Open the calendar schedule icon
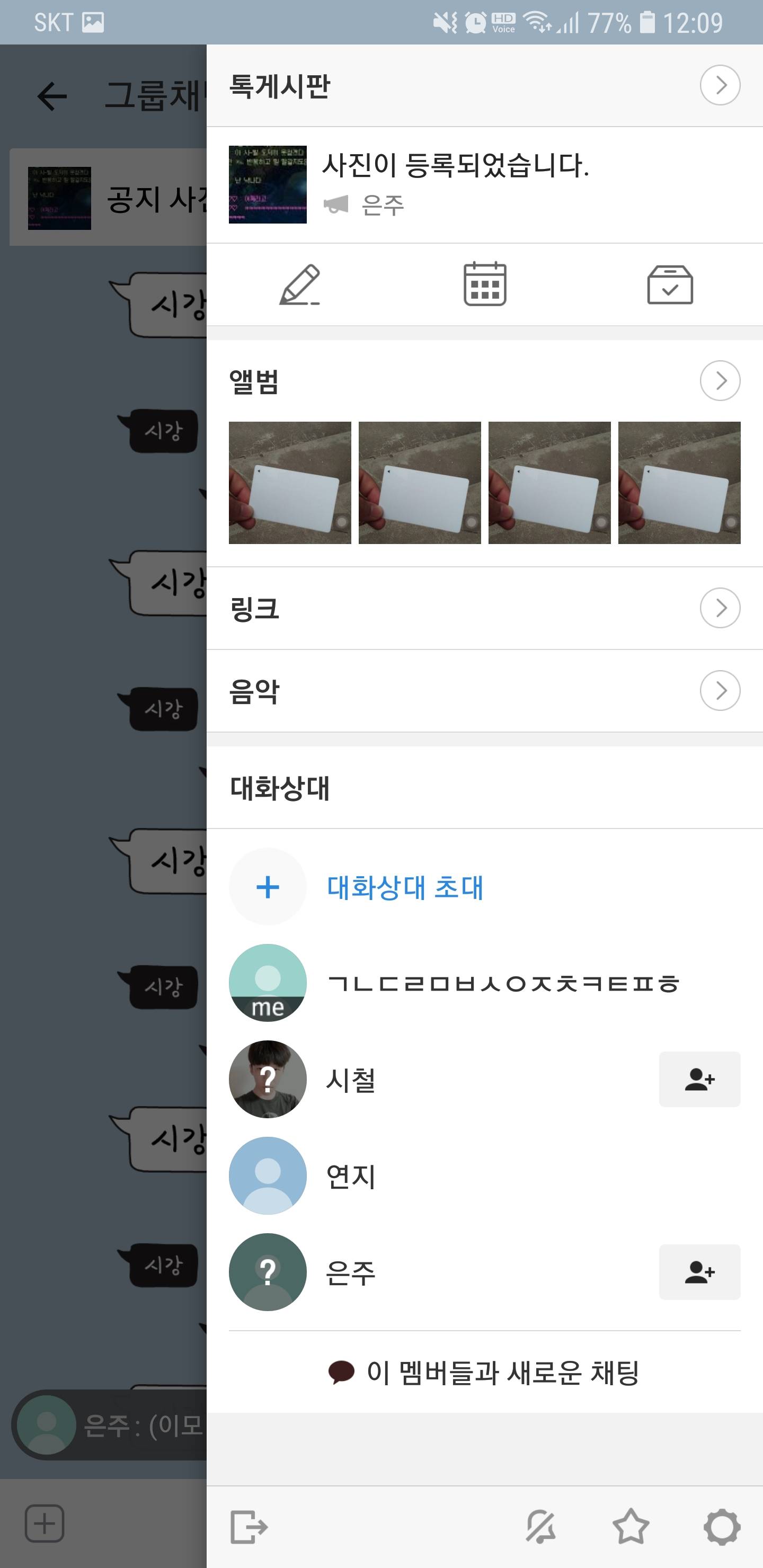This screenshot has height=1568, width=763. pos(485,284)
